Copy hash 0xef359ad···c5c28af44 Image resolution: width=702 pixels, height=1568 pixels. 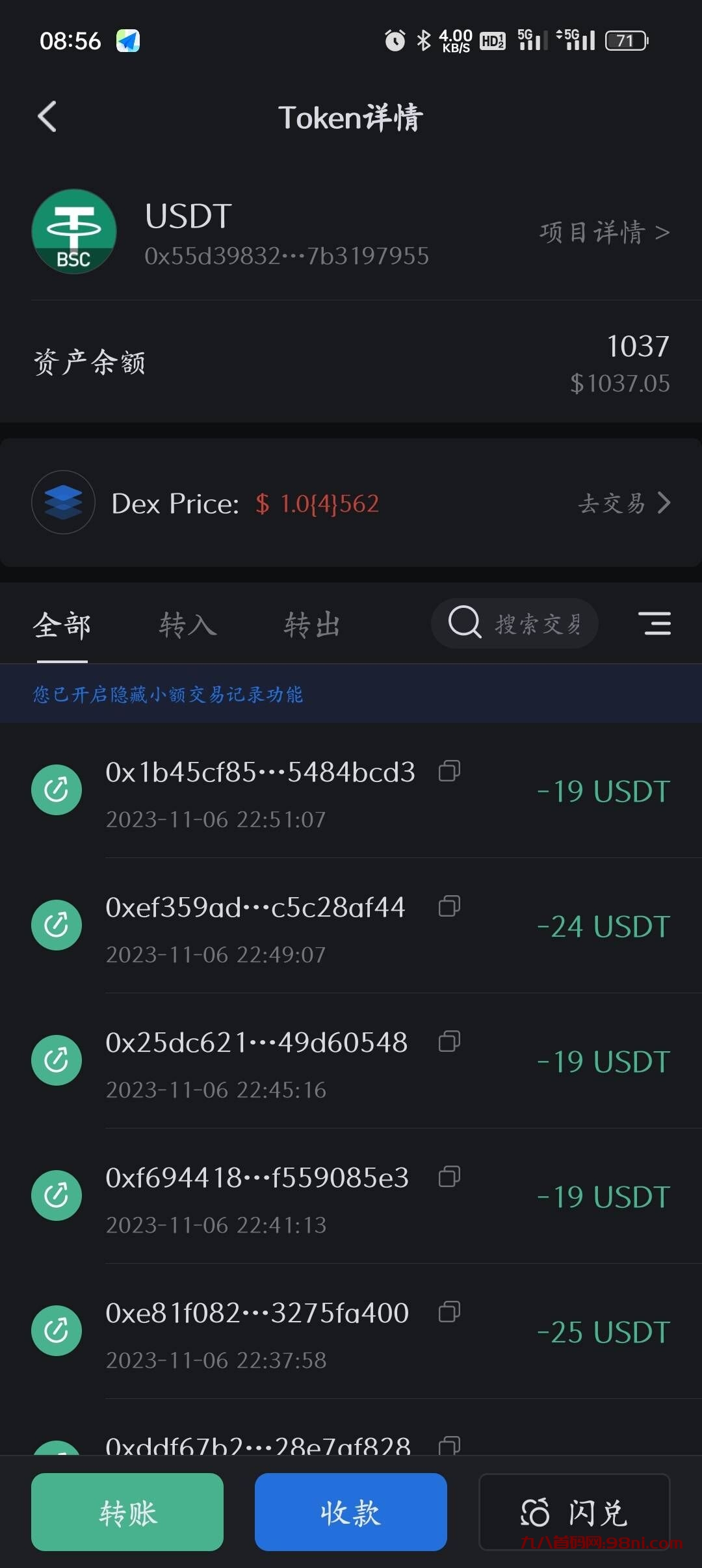pos(449,906)
